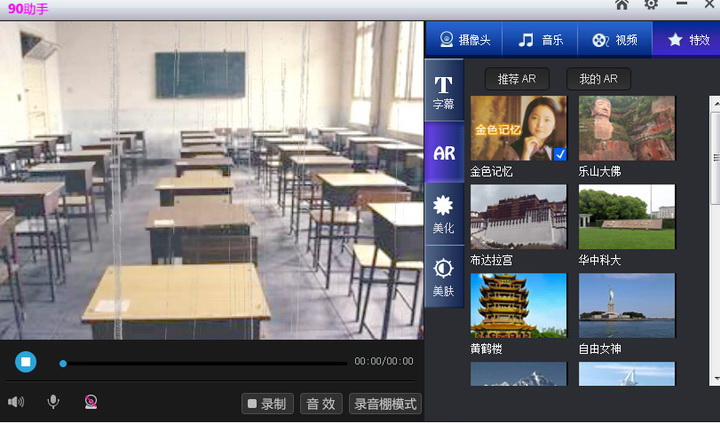Stop playback with the blue button
The width and height of the screenshot is (720, 424).
(x=26, y=361)
